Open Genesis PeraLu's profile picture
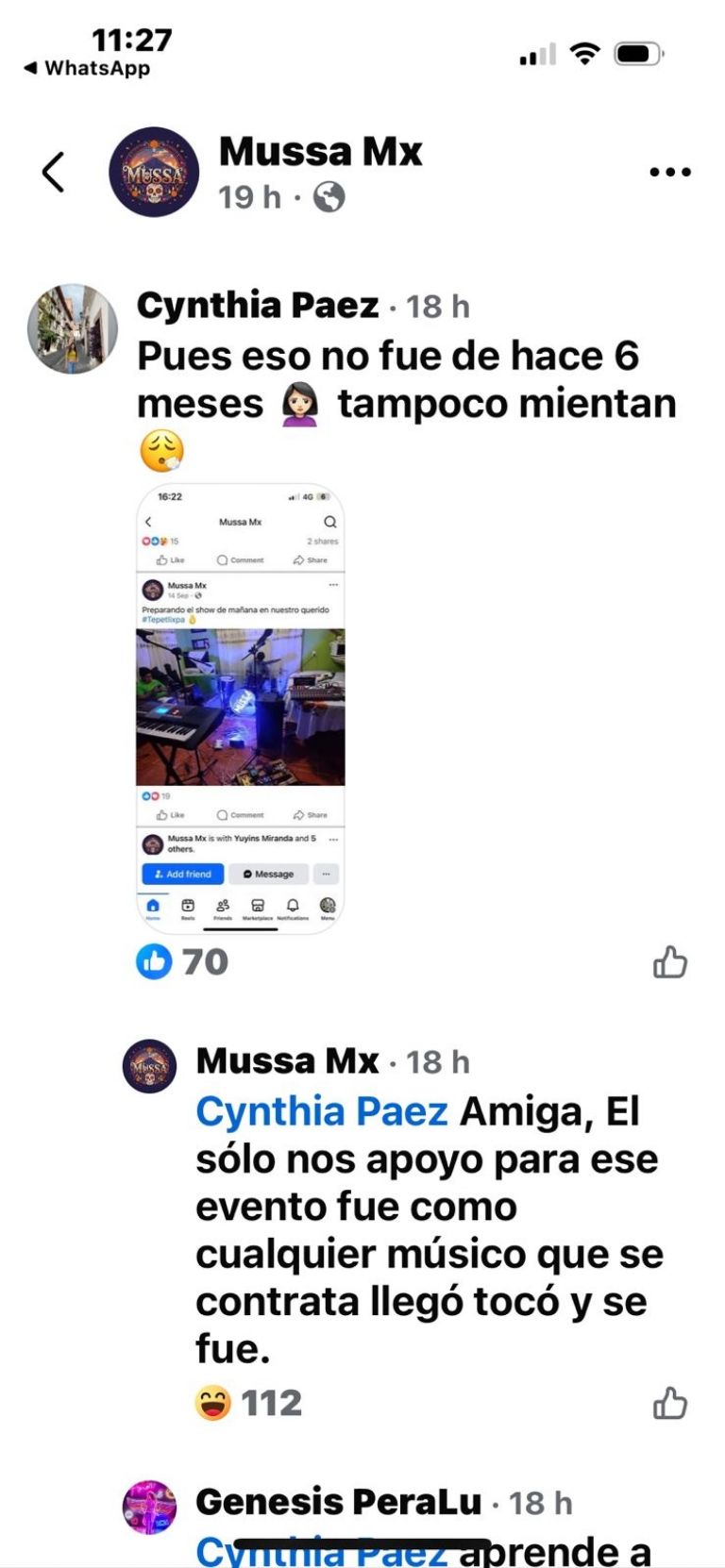Image resolution: width=725 pixels, height=1568 pixels. click(x=150, y=1507)
